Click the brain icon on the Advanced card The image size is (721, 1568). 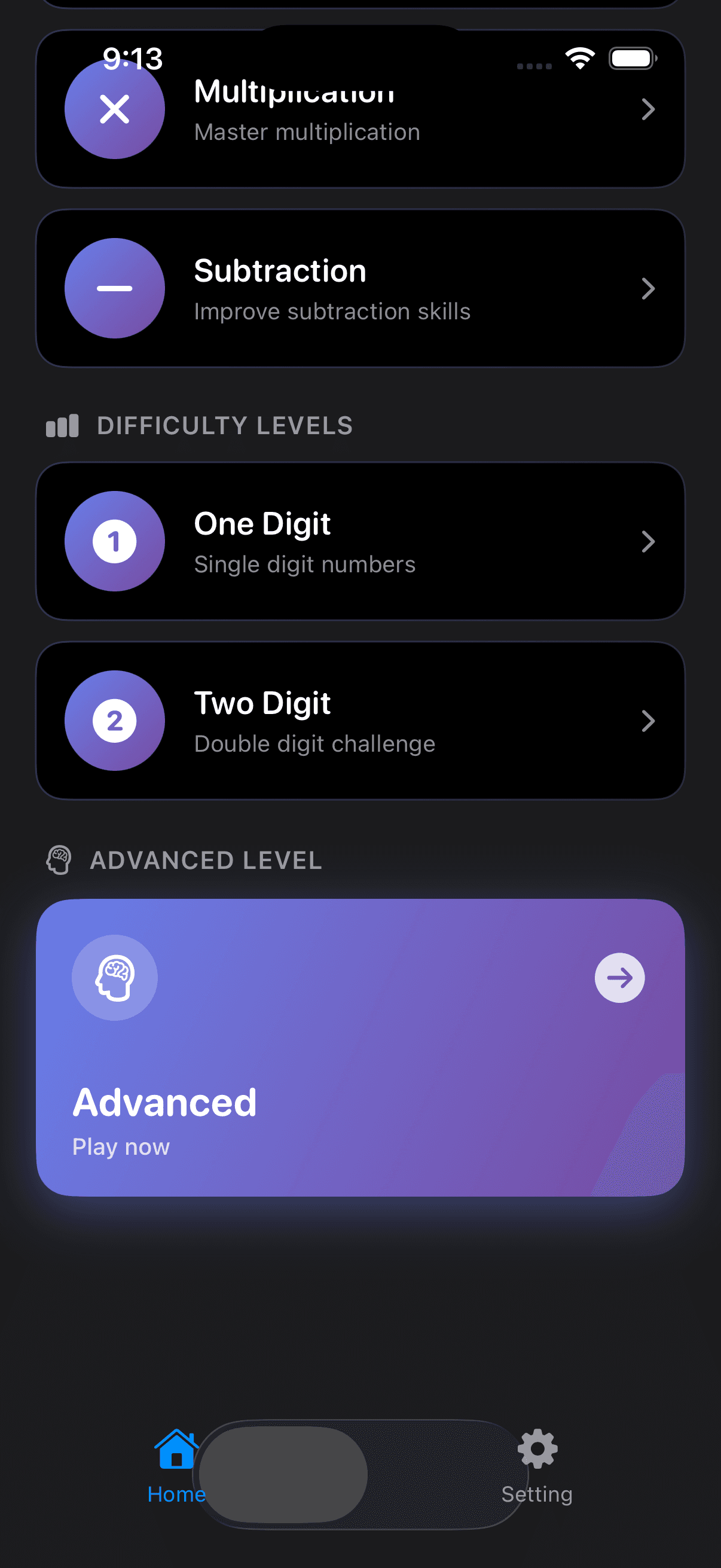115,977
